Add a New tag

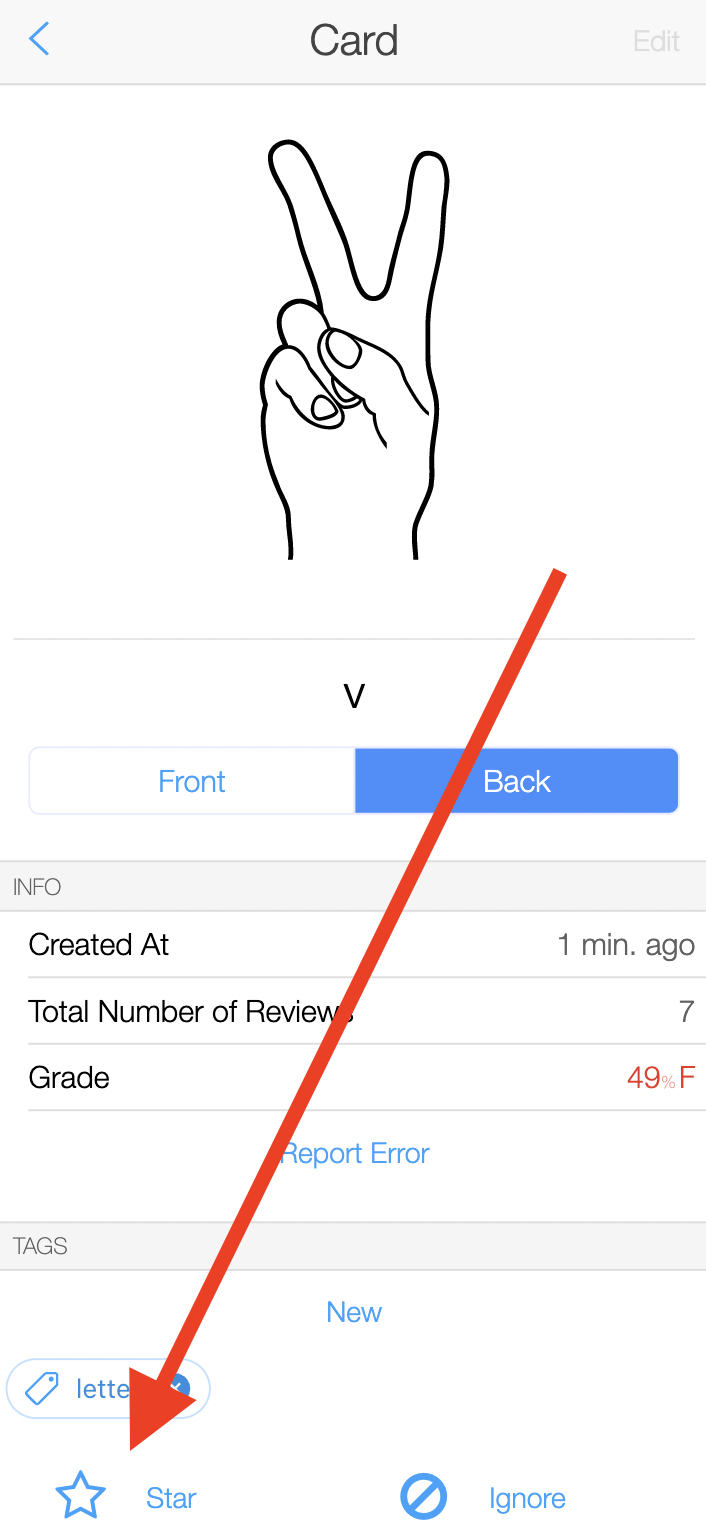coord(354,1312)
